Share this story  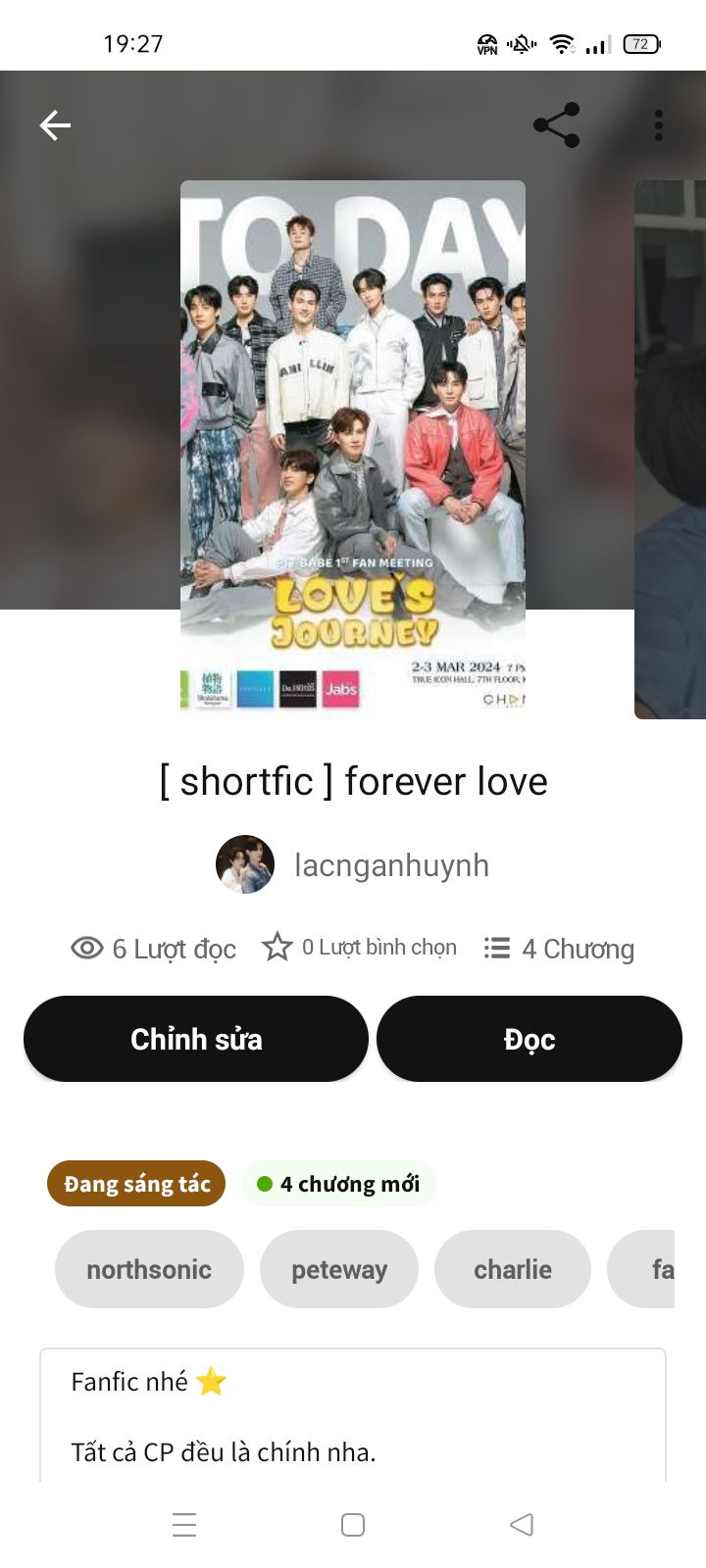[556, 125]
